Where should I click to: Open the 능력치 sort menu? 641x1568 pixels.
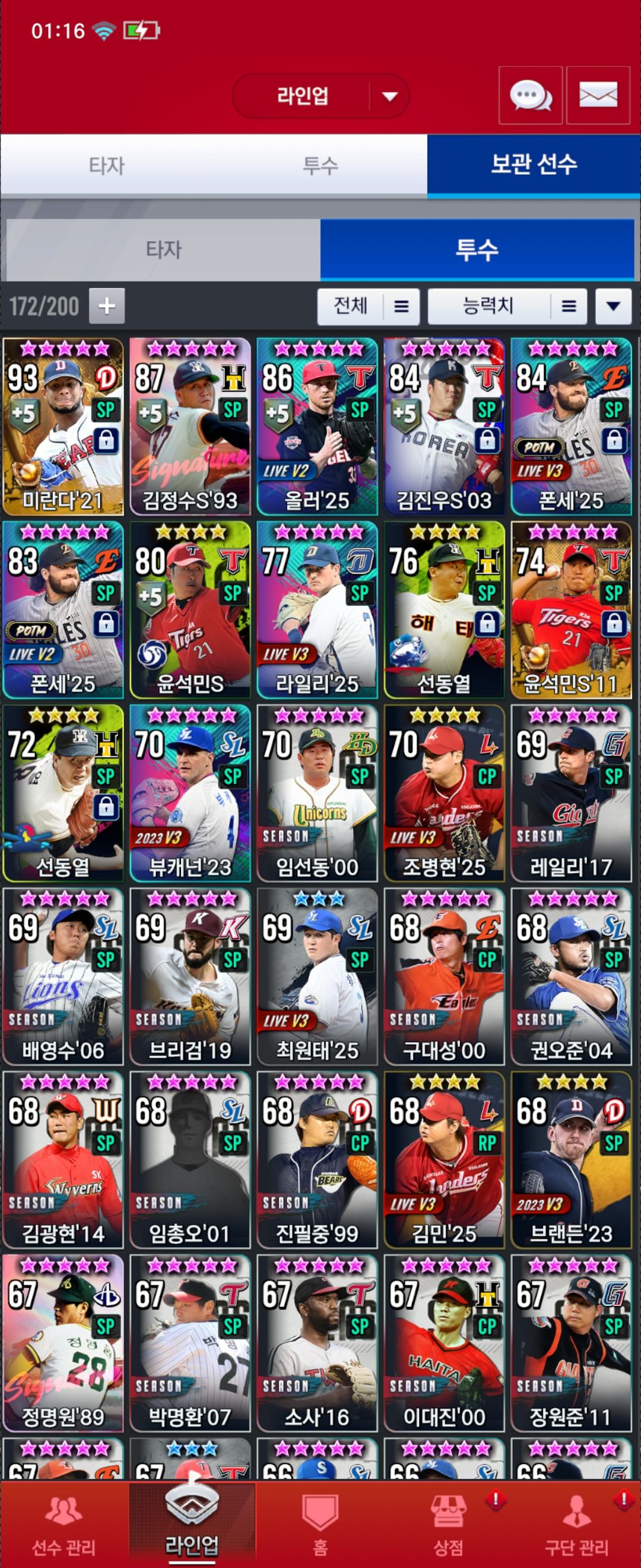[x=507, y=305]
